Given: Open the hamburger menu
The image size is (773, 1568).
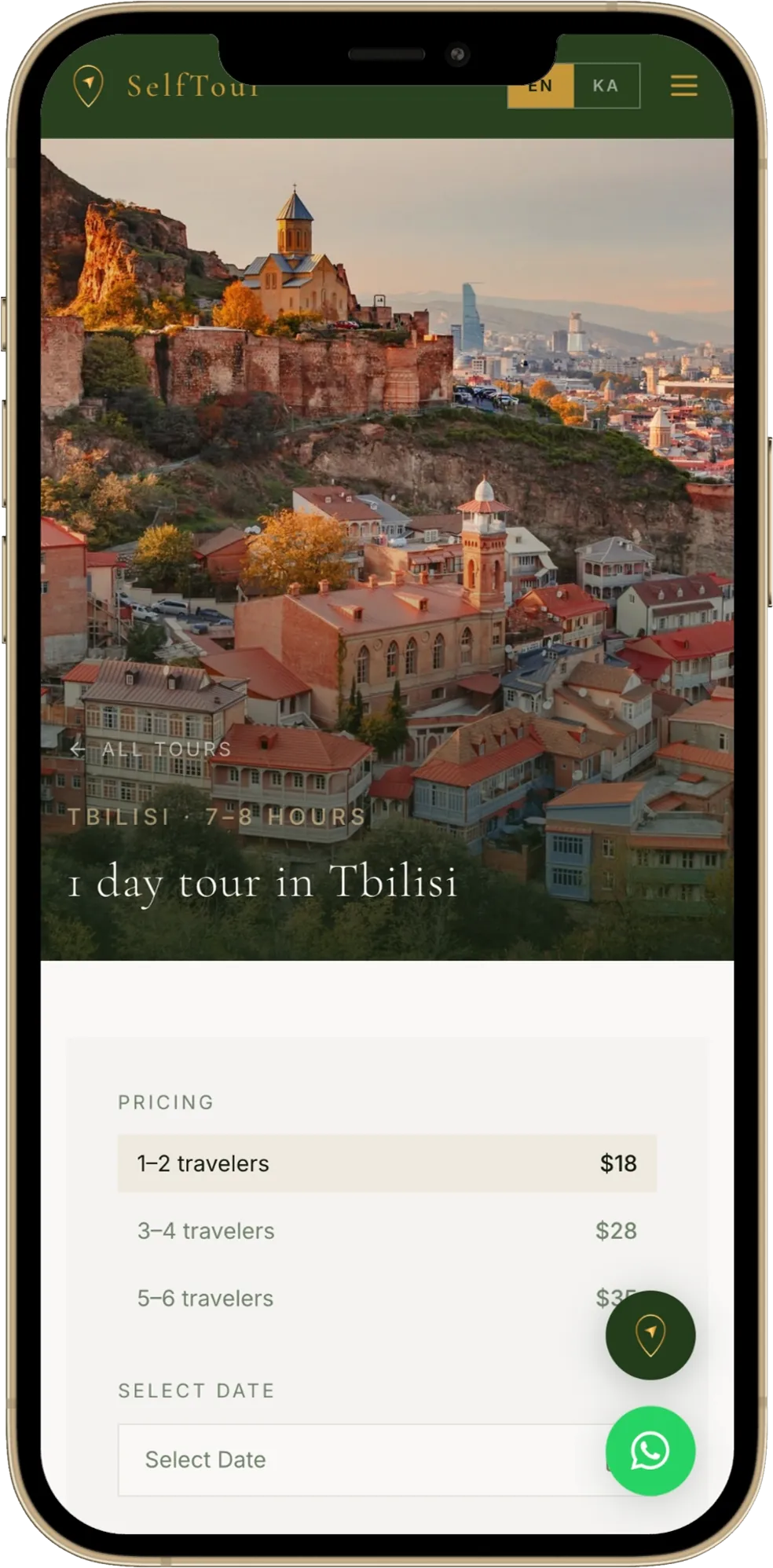Looking at the screenshot, I should point(683,86).
